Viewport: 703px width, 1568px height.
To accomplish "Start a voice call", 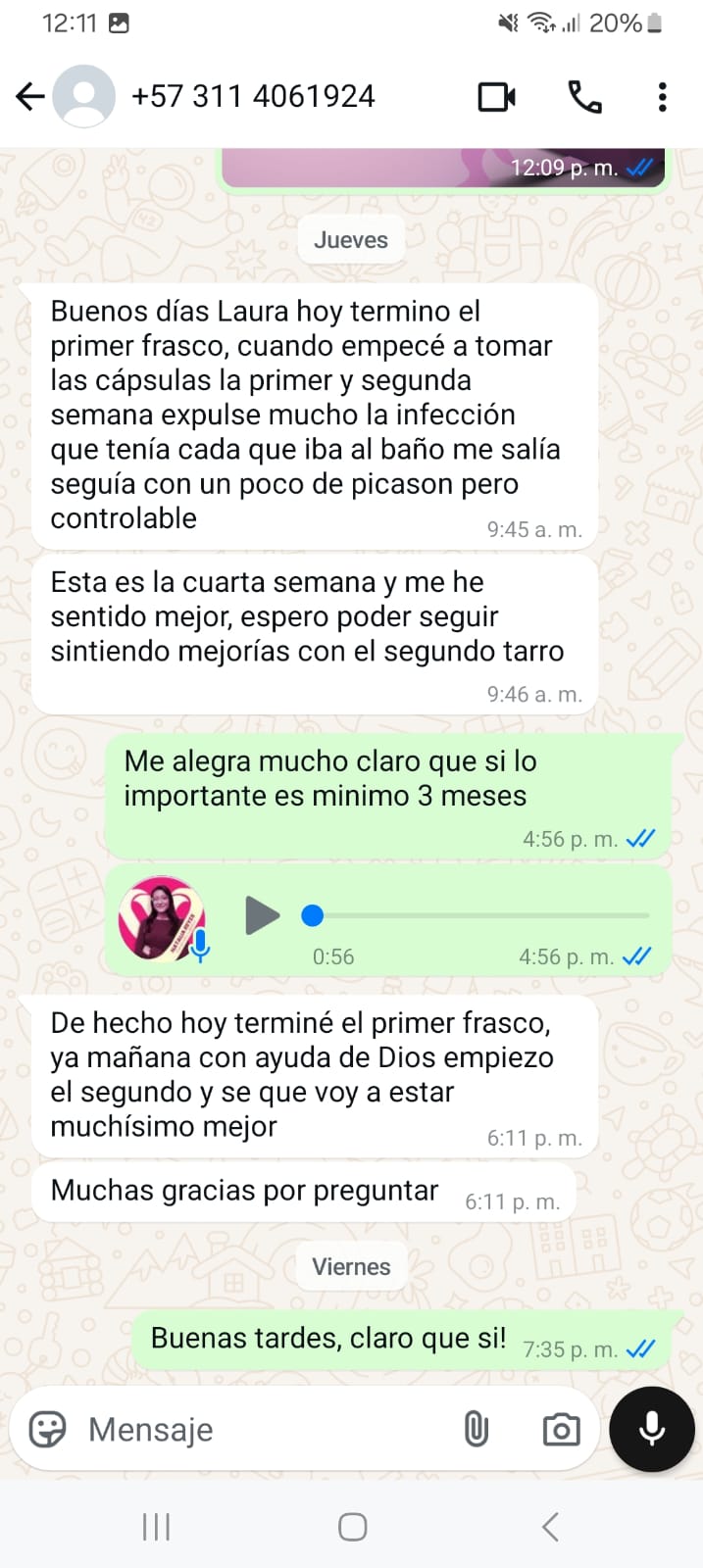I will coord(584,96).
